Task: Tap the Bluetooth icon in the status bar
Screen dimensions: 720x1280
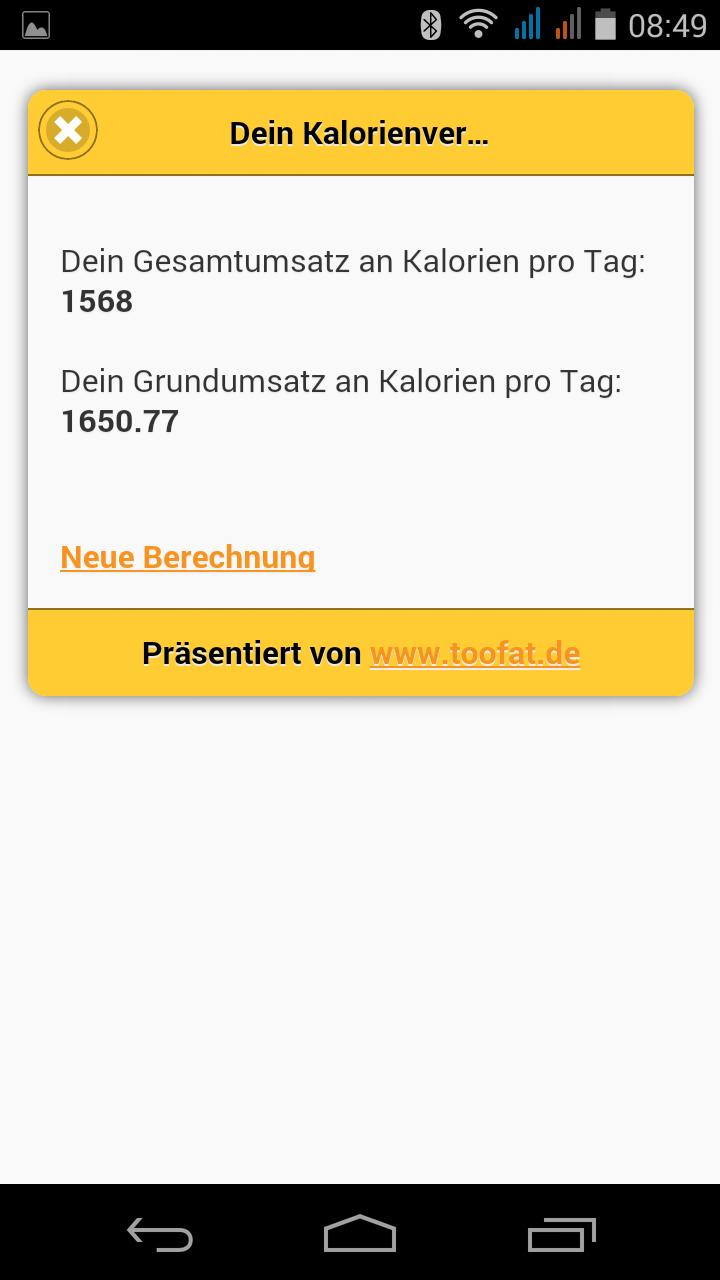Action: point(430,24)
